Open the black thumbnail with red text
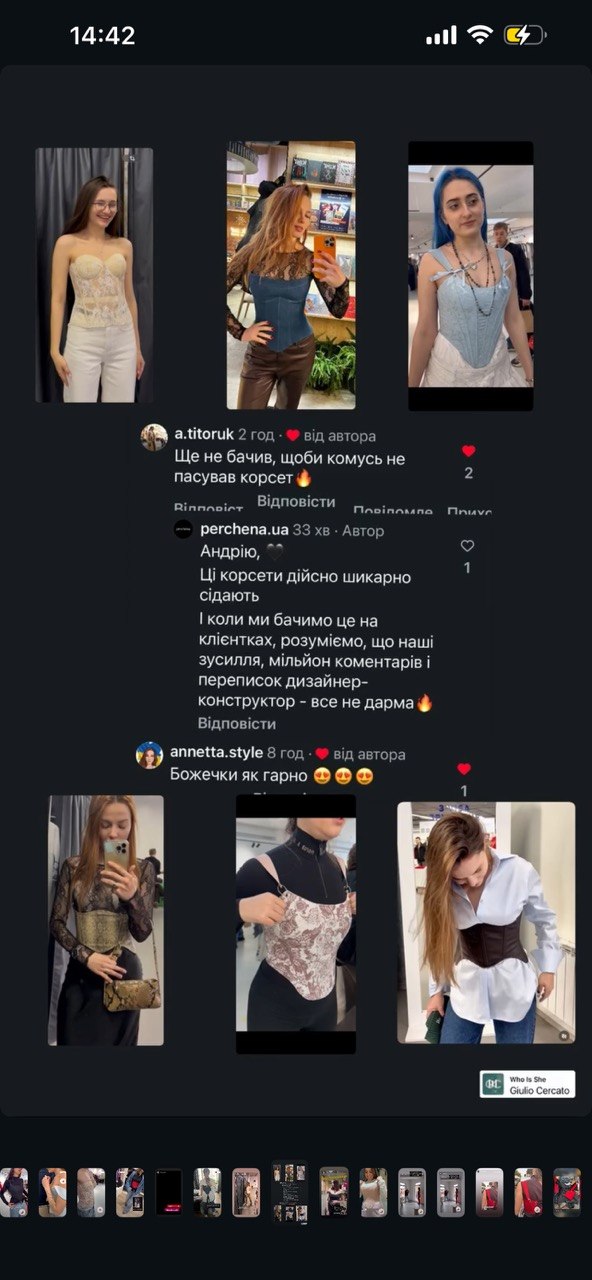 [168, 1192]
